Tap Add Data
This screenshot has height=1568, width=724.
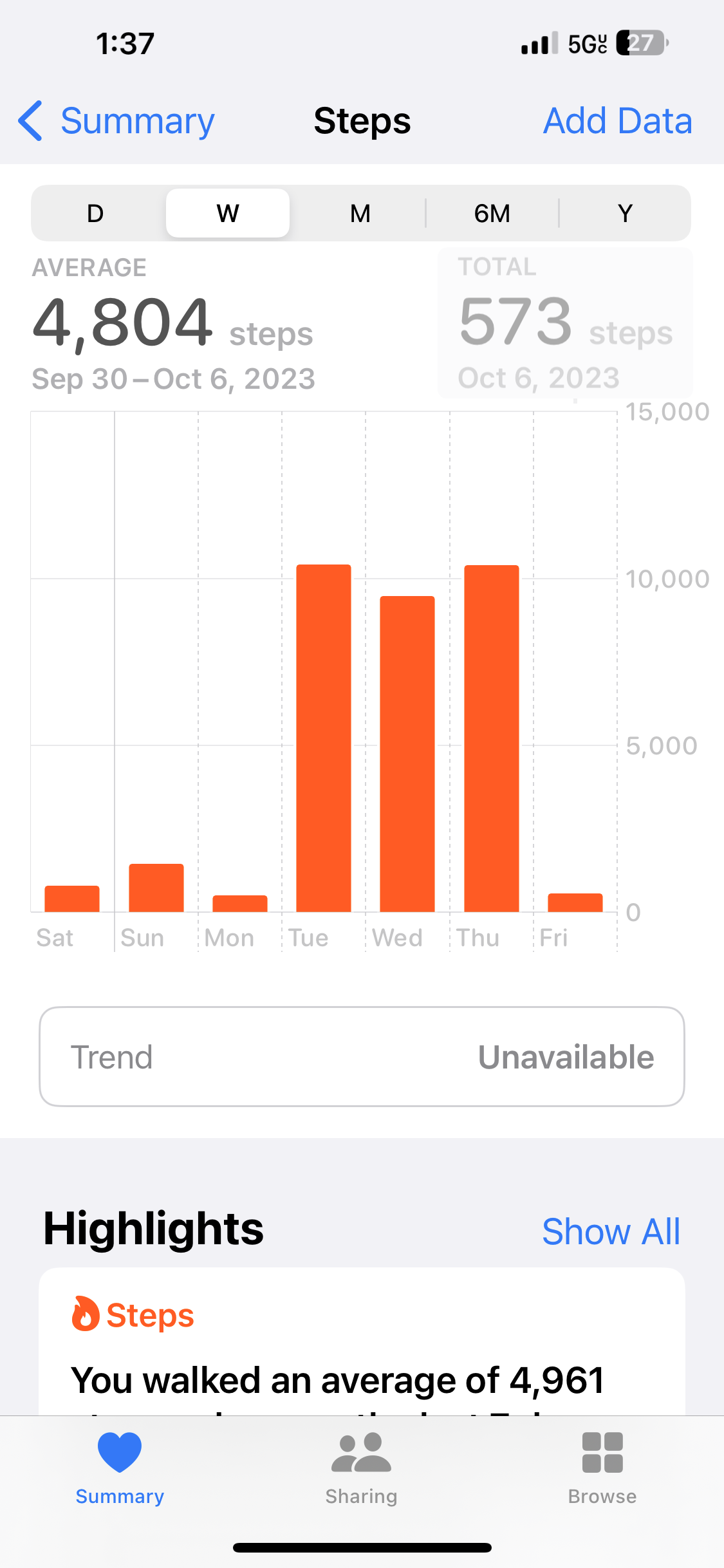(617, 121)
